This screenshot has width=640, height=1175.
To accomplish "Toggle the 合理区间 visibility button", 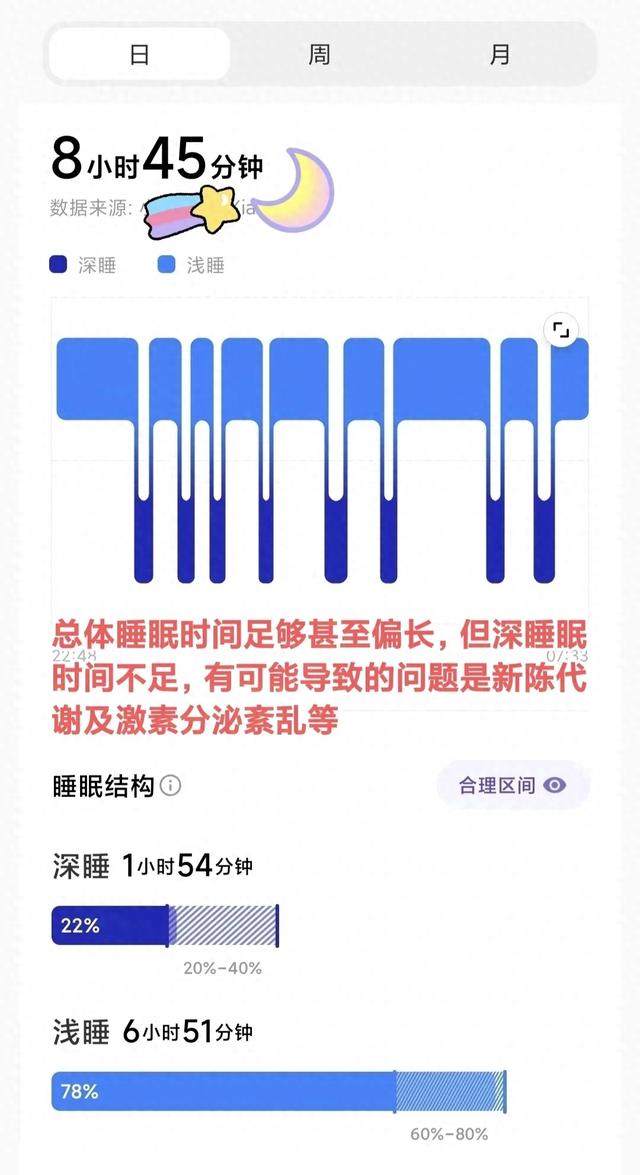I will point(512,785).
